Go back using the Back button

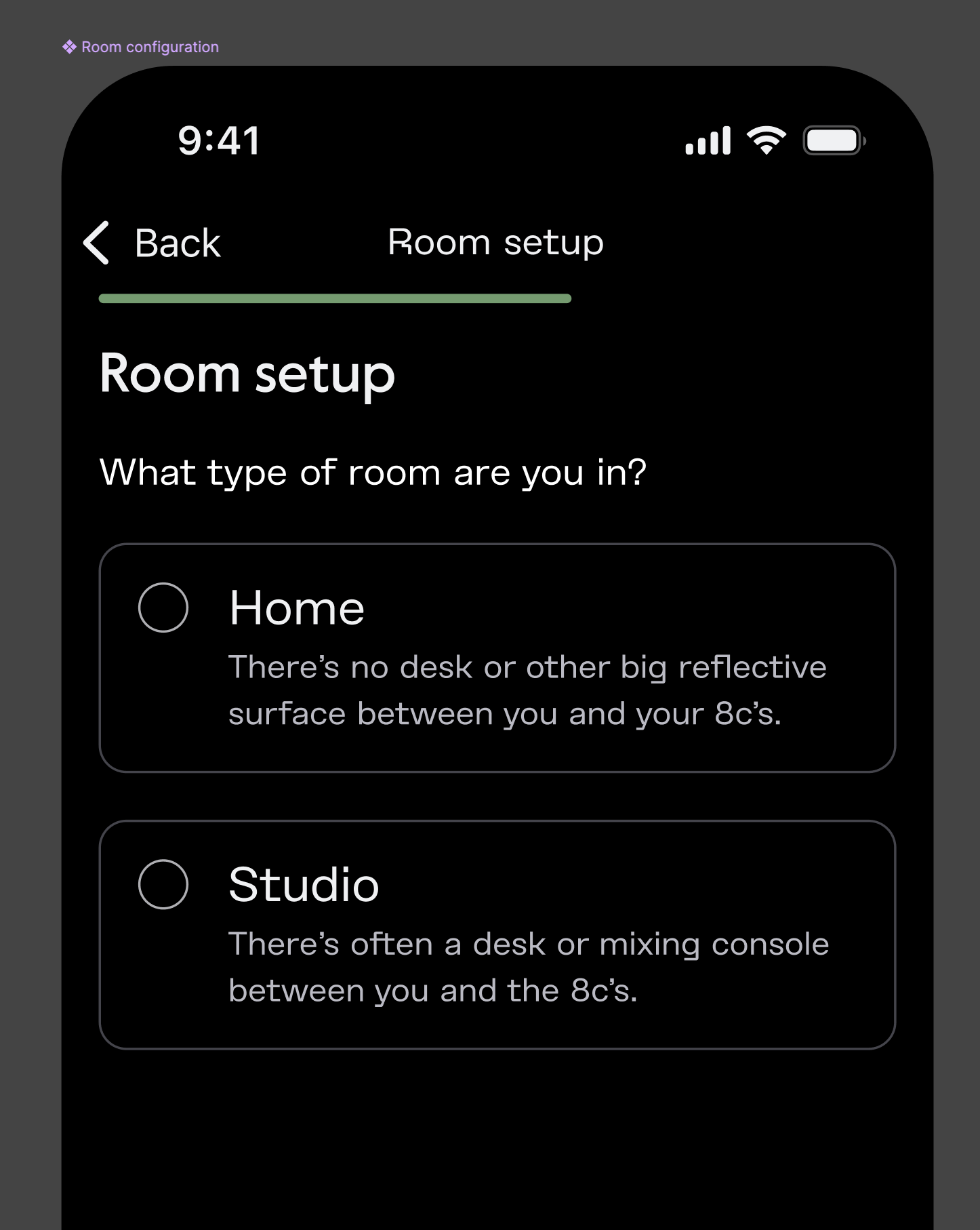(152, 243)
